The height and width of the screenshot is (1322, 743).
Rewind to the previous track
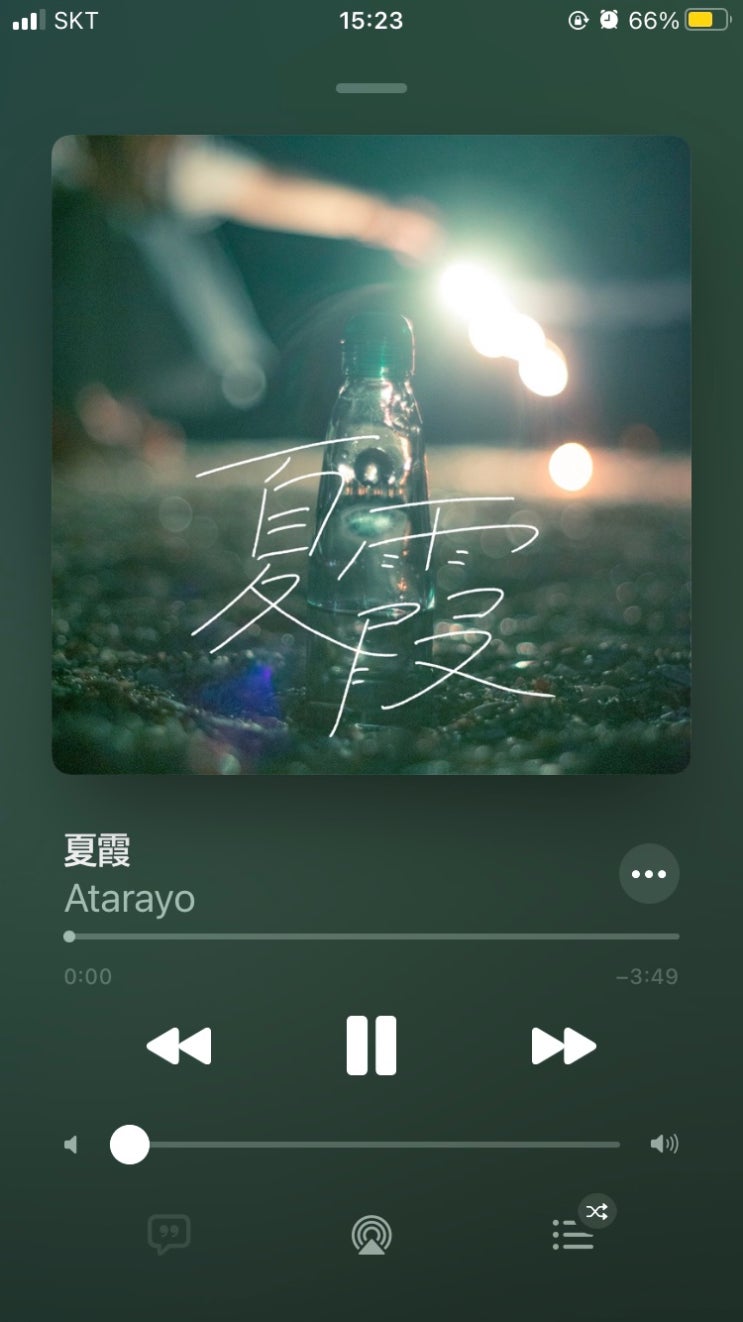click(179, 1044)
